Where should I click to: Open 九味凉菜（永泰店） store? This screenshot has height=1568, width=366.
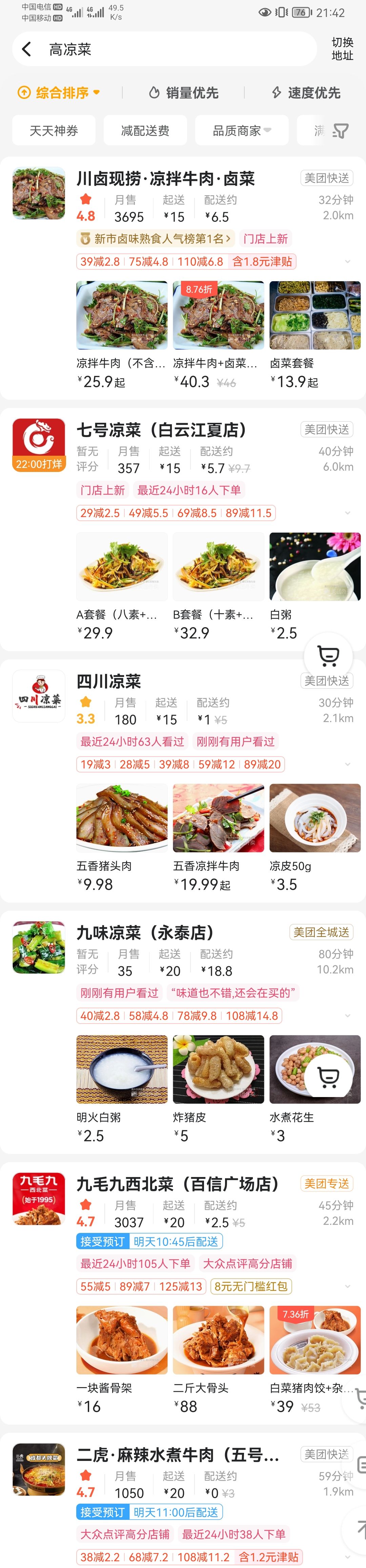pos(145,932)
